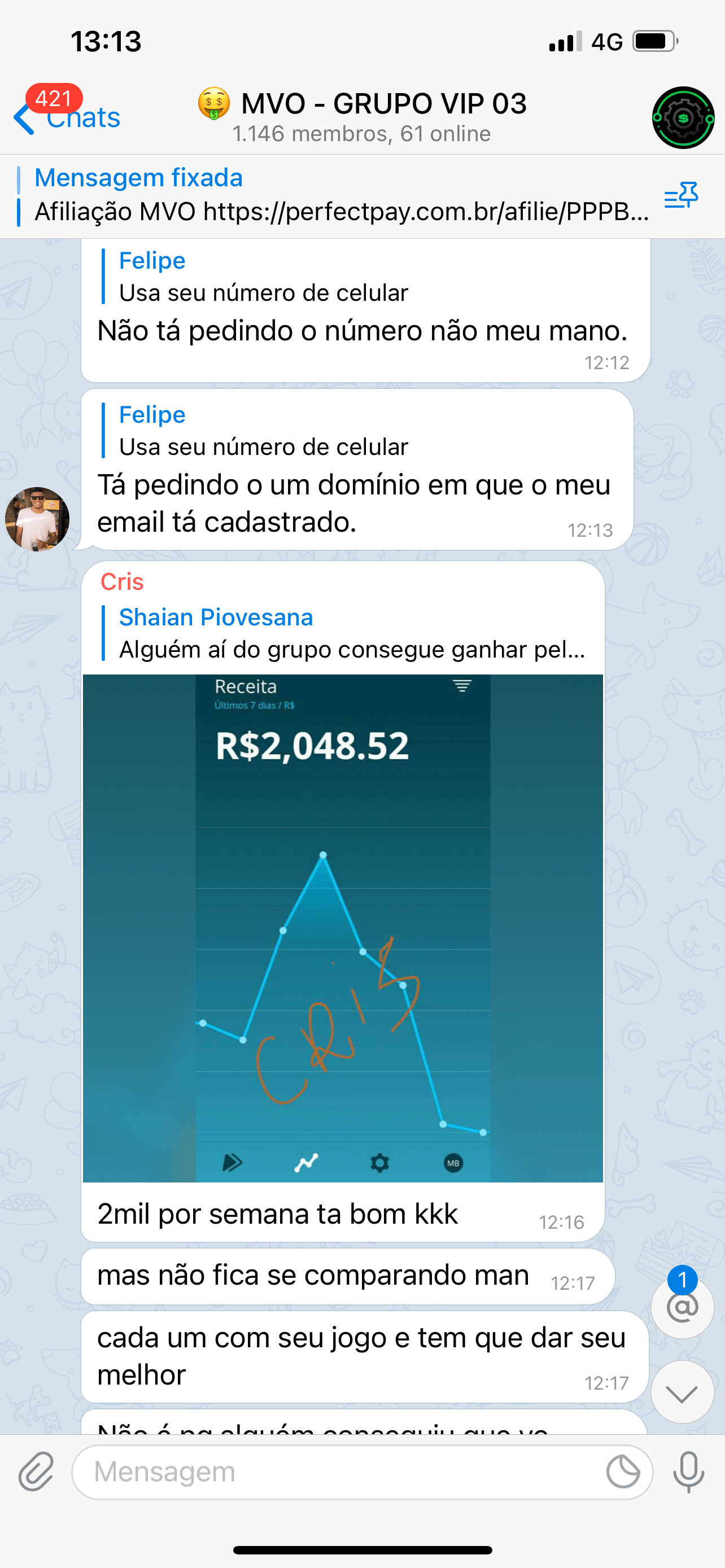The image size is (725, 1568).
Task: Open Cris's profile from the sender name
Action: [123, 582]
